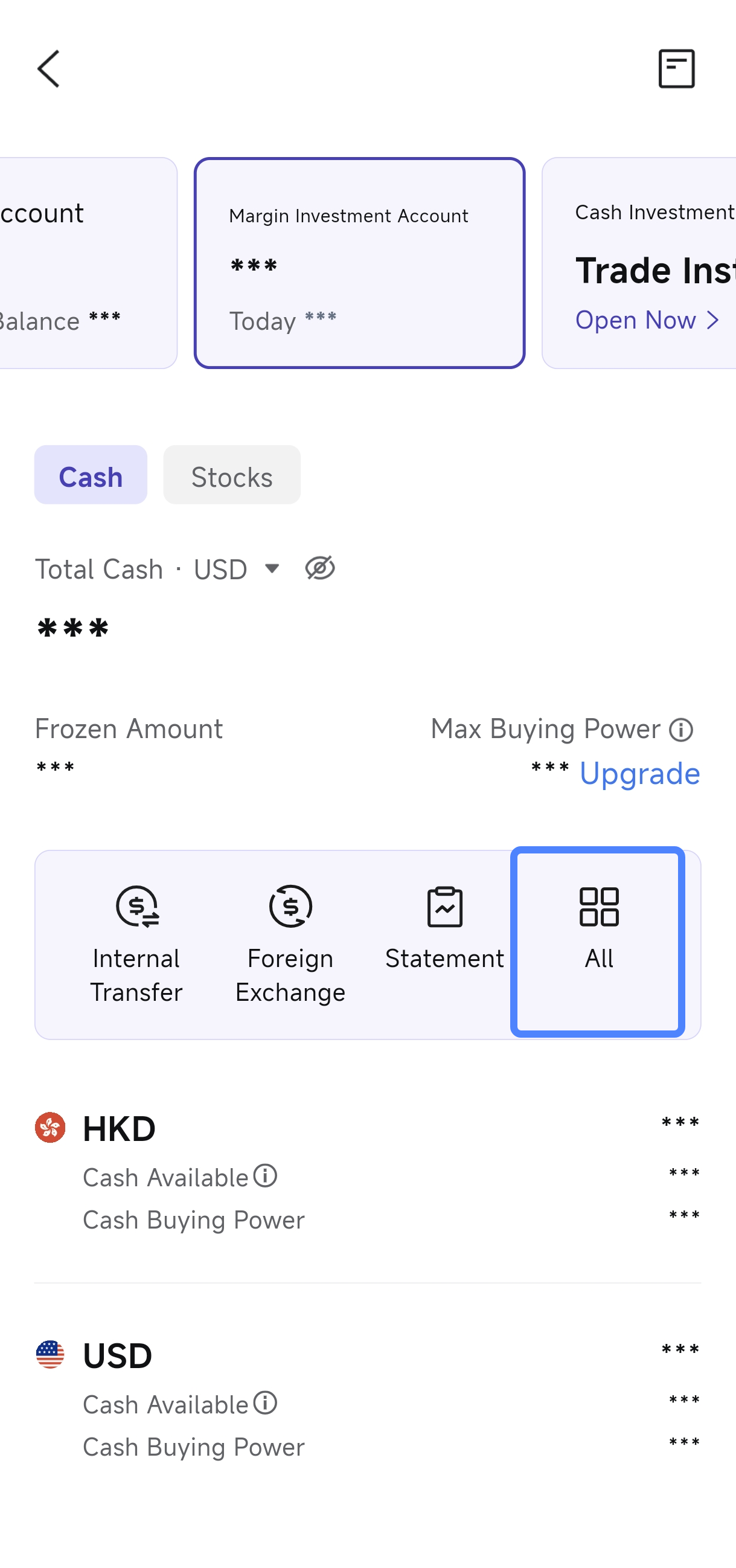
Task: Switch to the Stocks tab
Action: click(232, 475)
